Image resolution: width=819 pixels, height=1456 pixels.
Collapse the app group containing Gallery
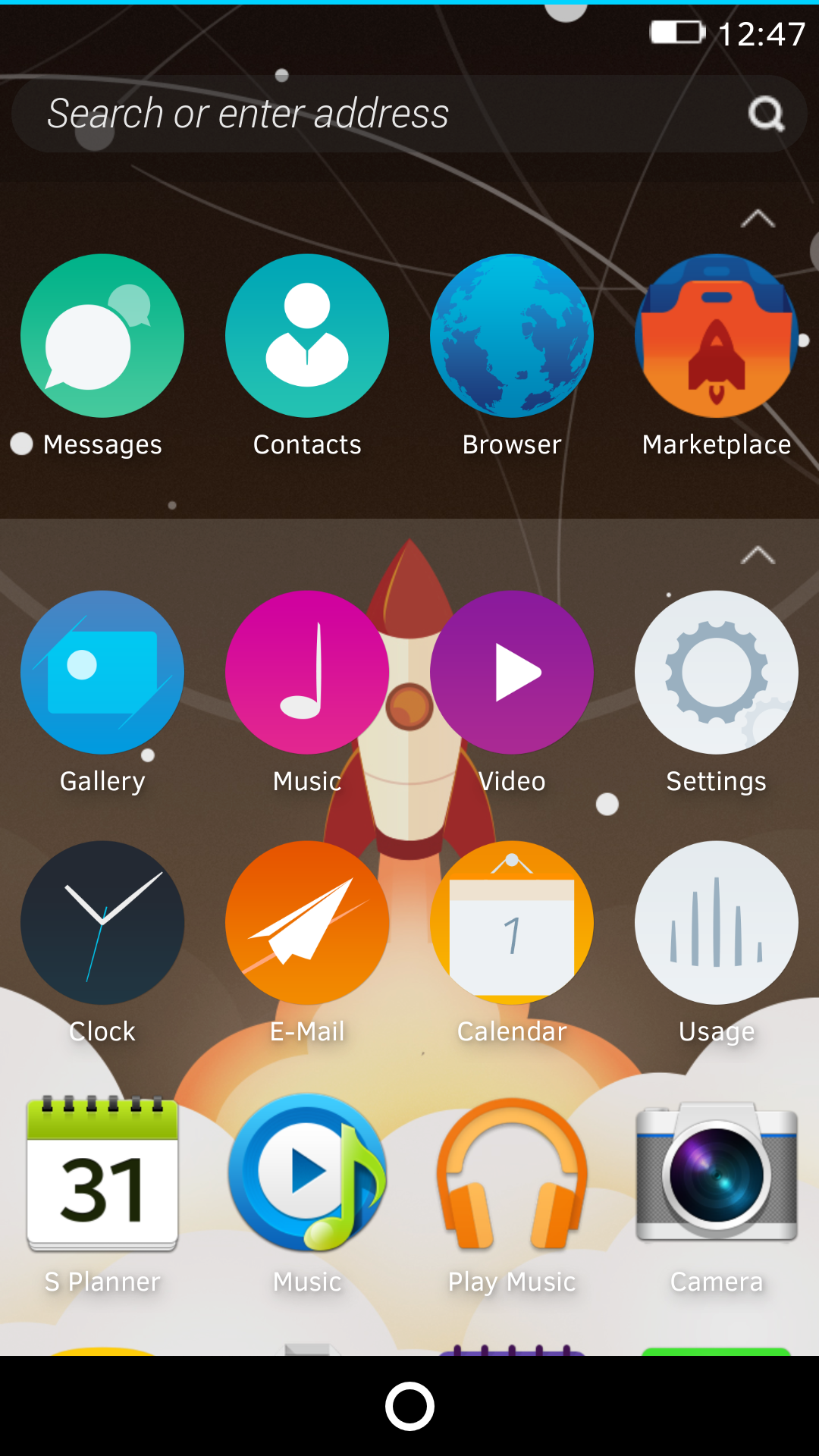coord(757,556)
